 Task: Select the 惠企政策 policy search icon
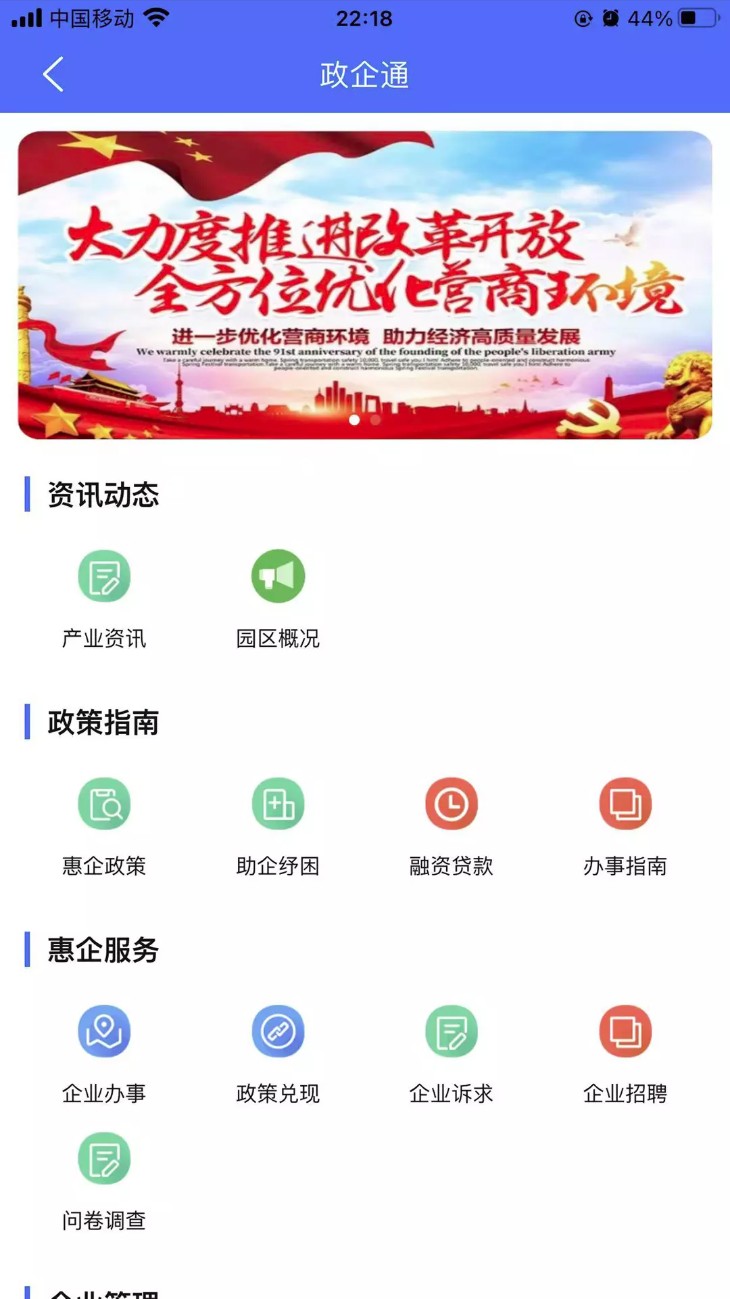click(x=104, y=803)
